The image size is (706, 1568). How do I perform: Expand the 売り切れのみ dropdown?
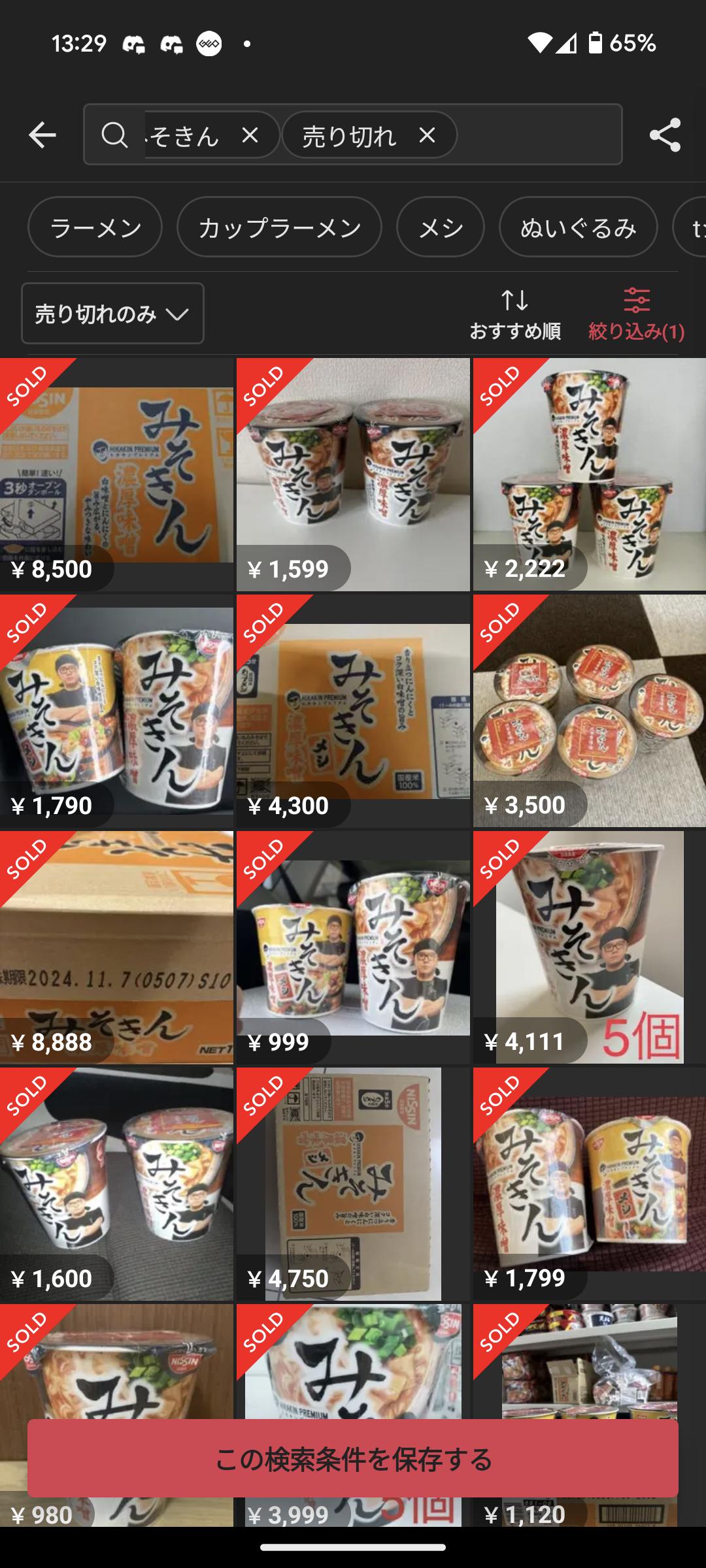(x=112, y=314)
